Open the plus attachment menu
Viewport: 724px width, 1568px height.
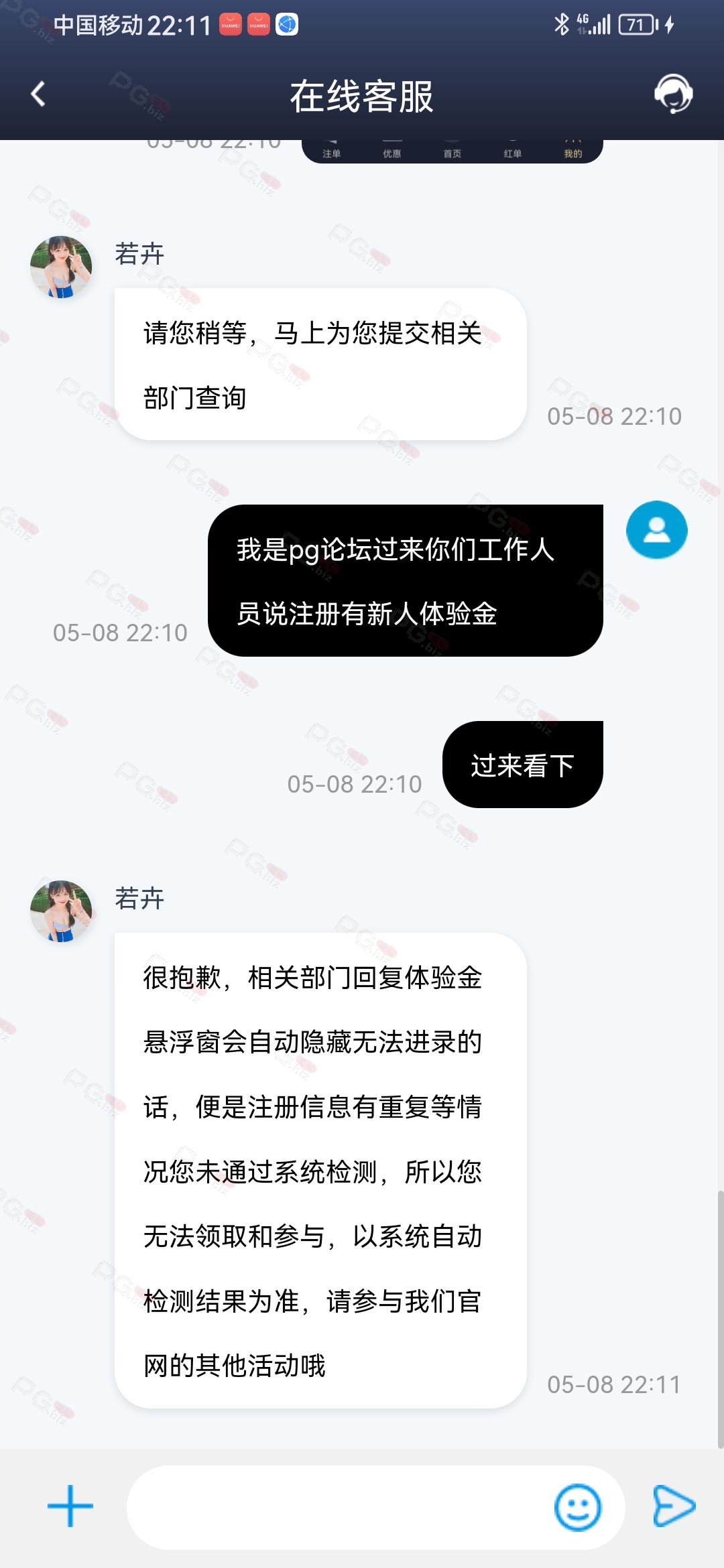tap(70, 1506)
